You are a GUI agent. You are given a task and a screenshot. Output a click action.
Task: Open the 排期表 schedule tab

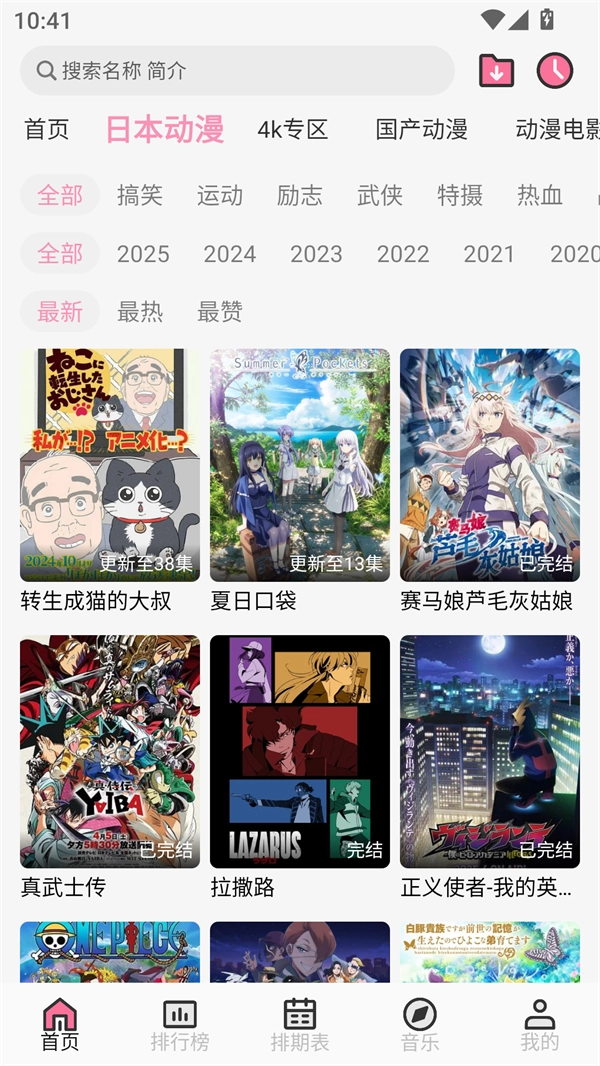point(300,1025)
